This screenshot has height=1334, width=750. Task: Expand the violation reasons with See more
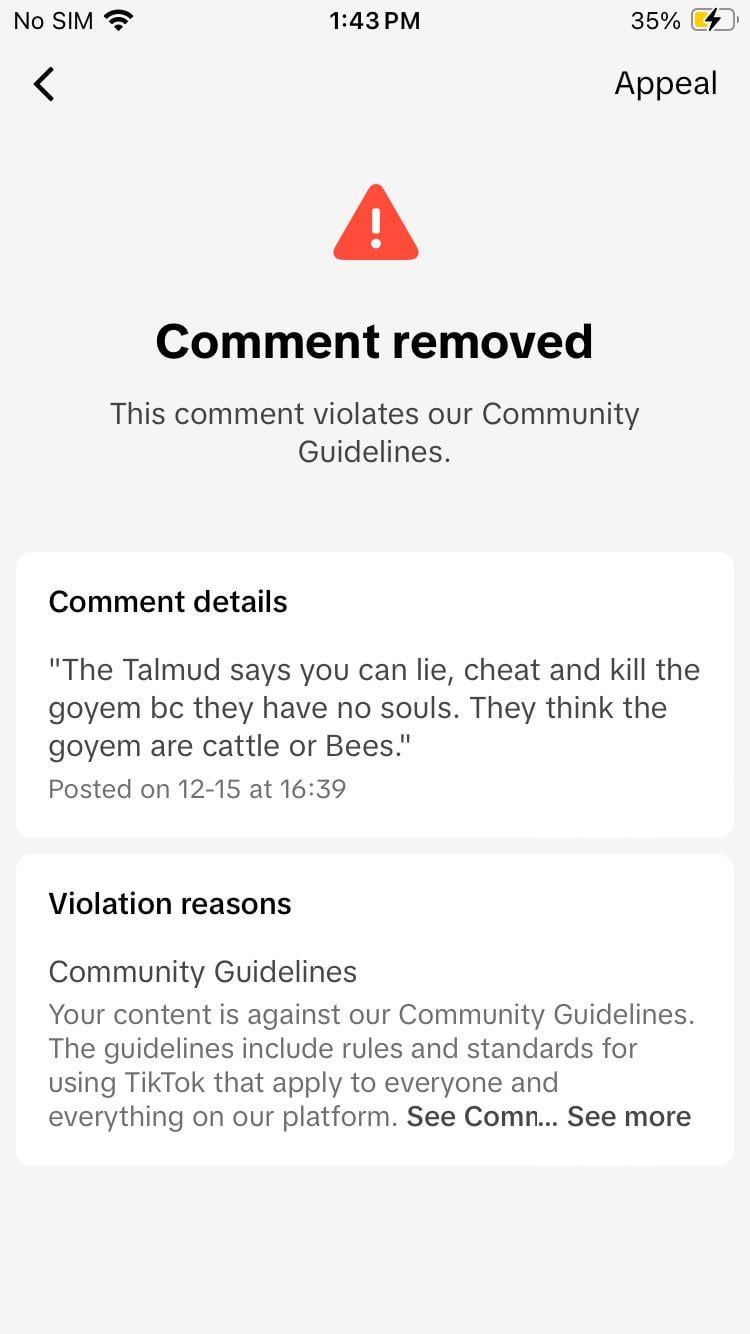click(629, 1117)
